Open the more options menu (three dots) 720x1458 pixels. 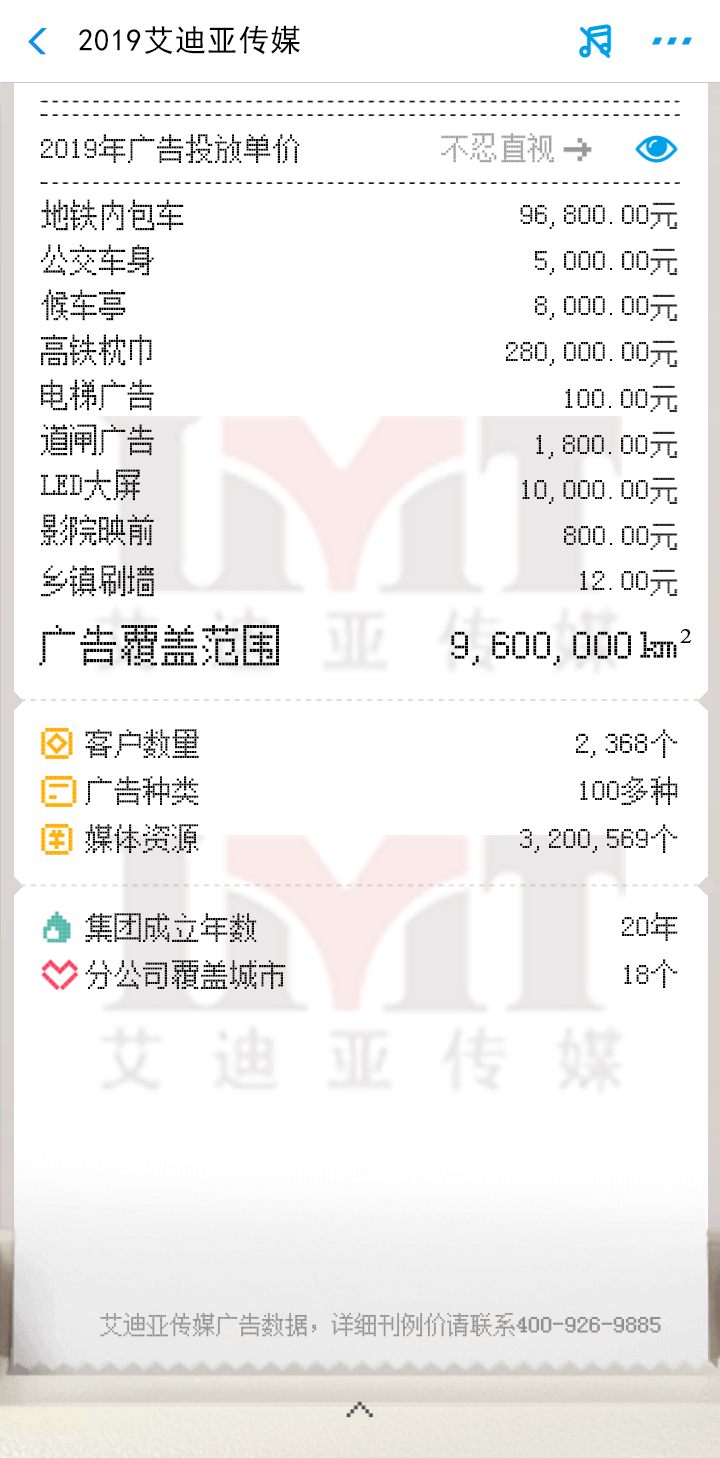coord(671,41)
